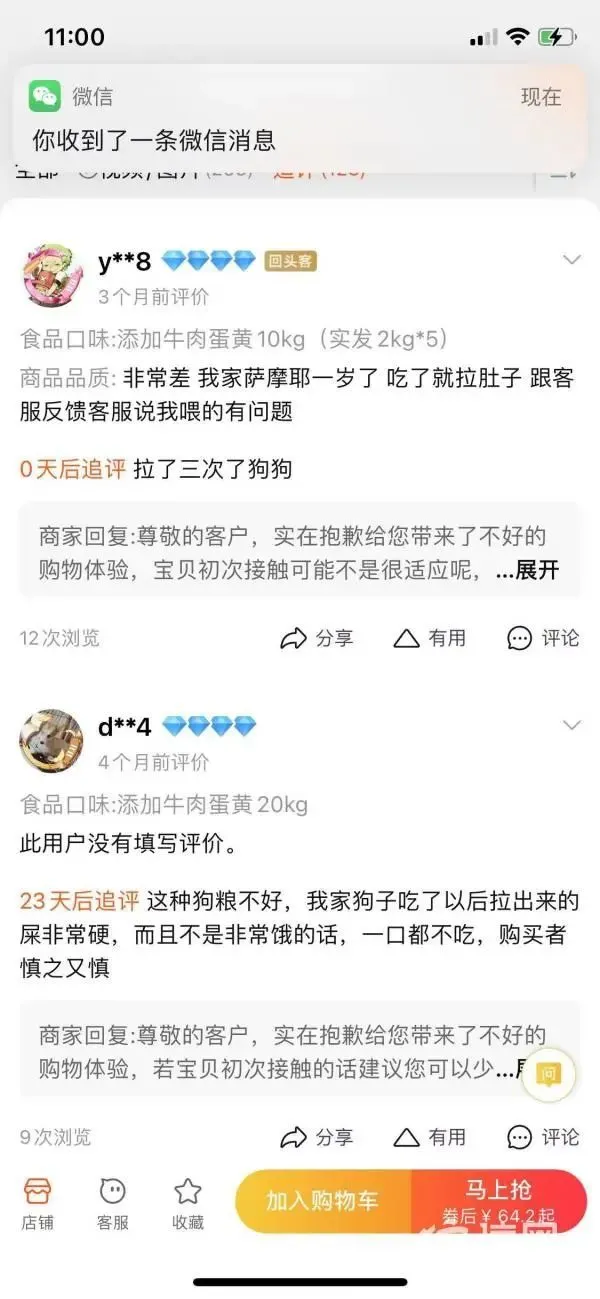Tap 马上抢 to buy now
600x1299 pixels.
tap(498, 1201)
